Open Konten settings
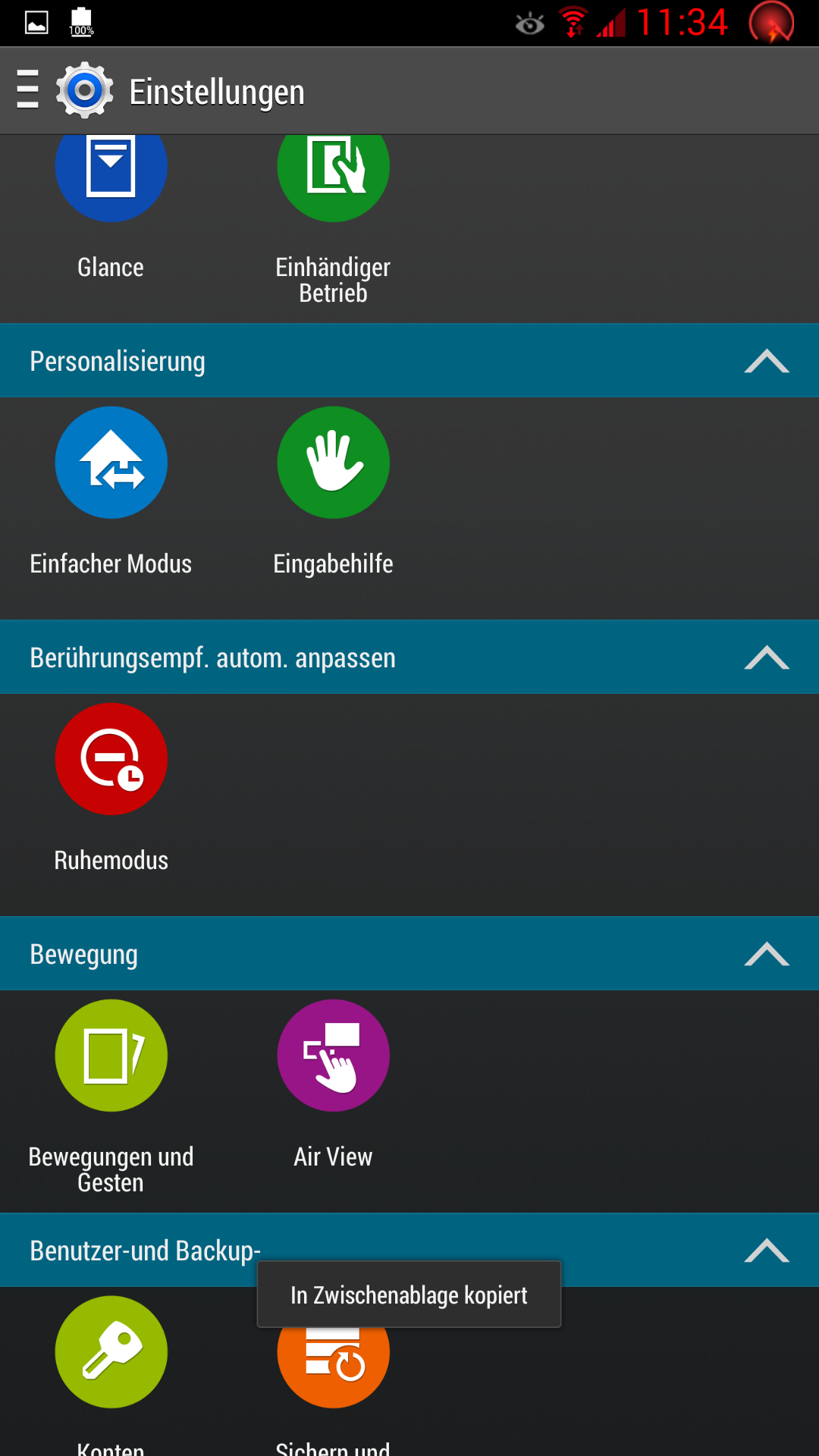819x1456 pixels. click(x=111, y=1373)
